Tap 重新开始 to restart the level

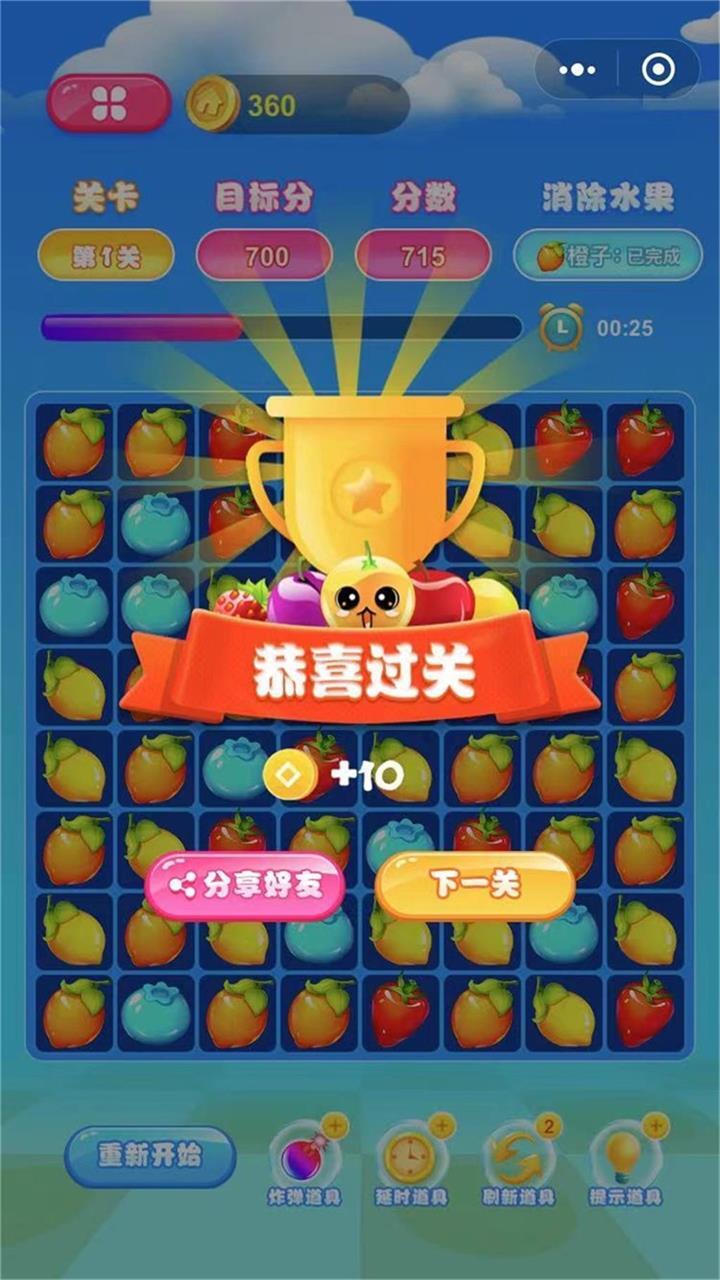pyautogui.click(x=150, y=1156)
